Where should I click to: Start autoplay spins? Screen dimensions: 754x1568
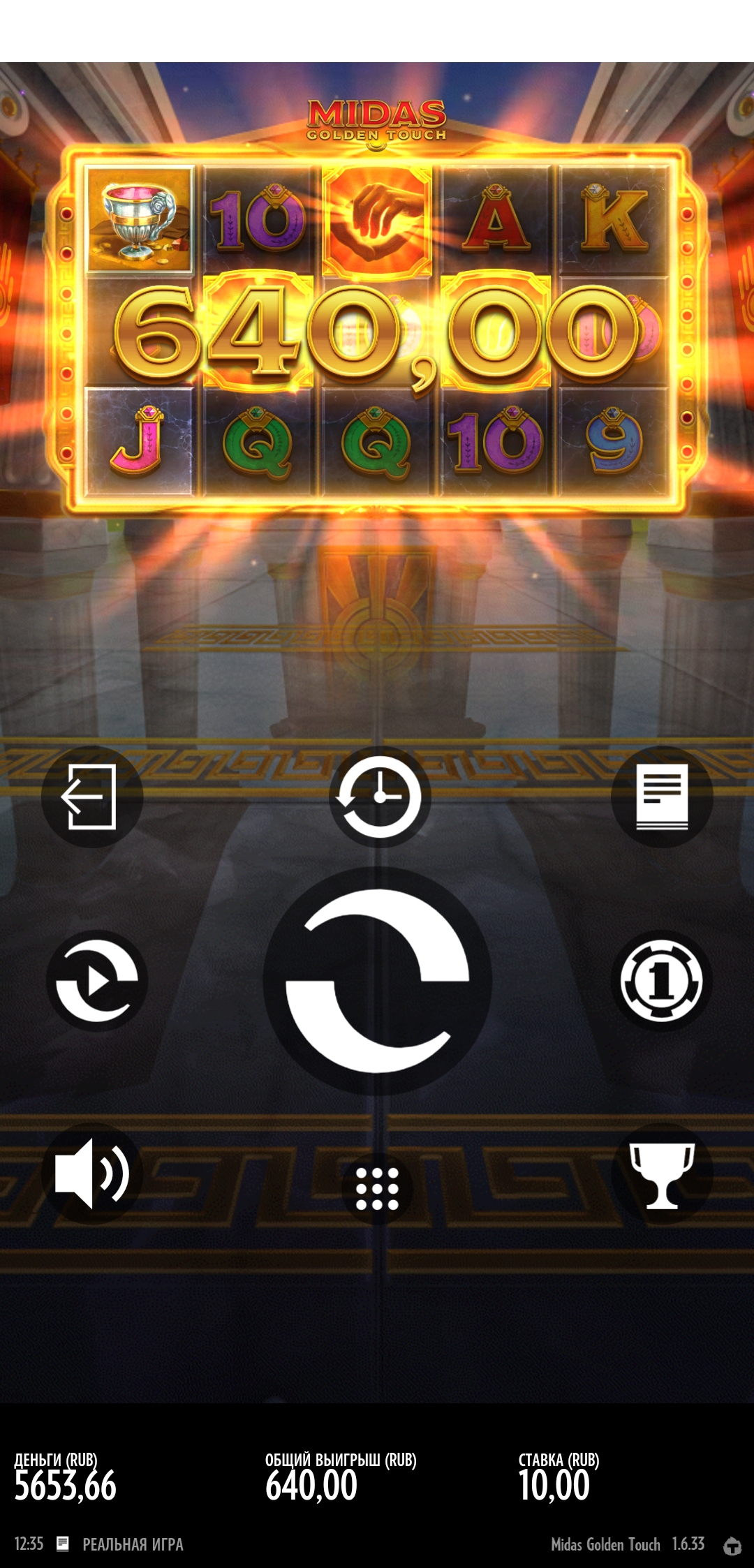97,980
